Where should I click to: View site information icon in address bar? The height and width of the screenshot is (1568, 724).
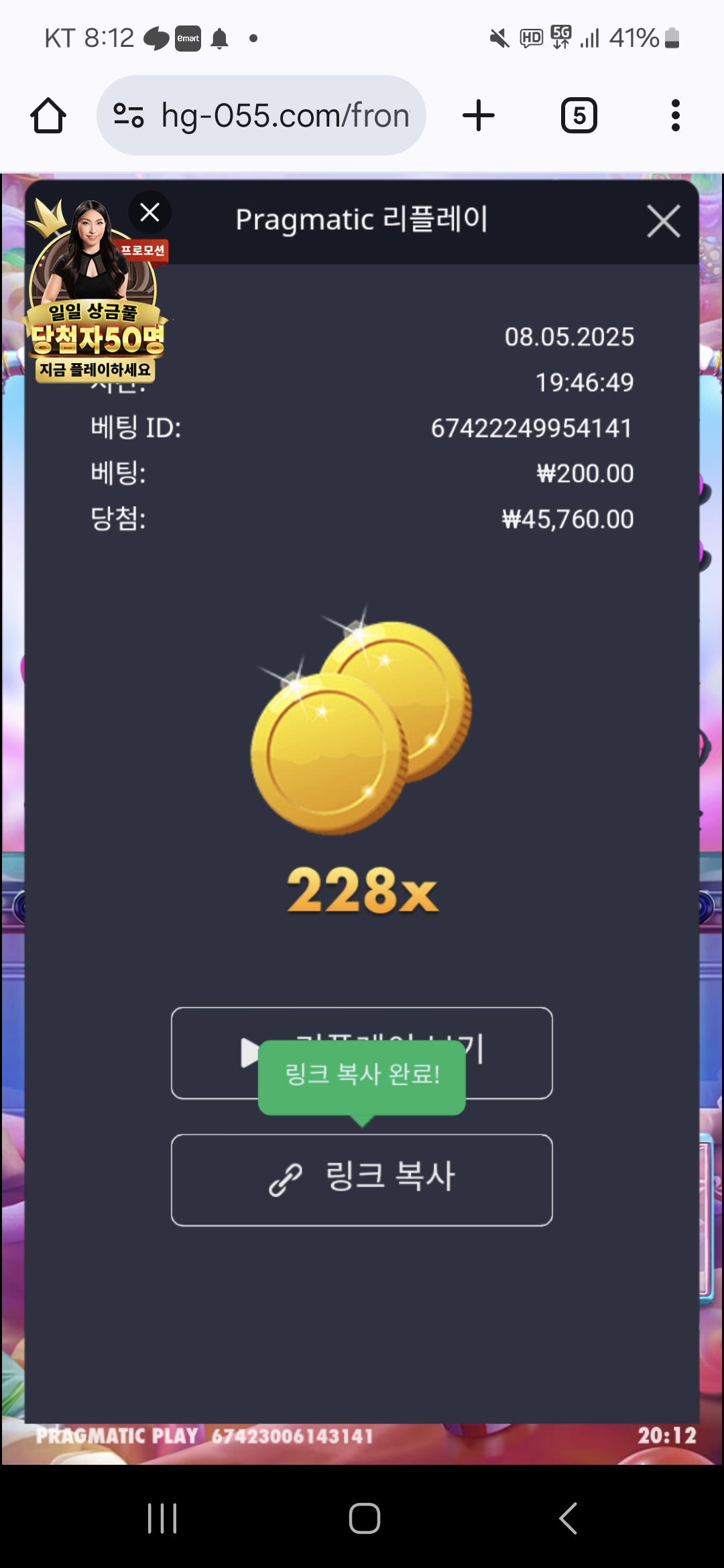(128, 115)
